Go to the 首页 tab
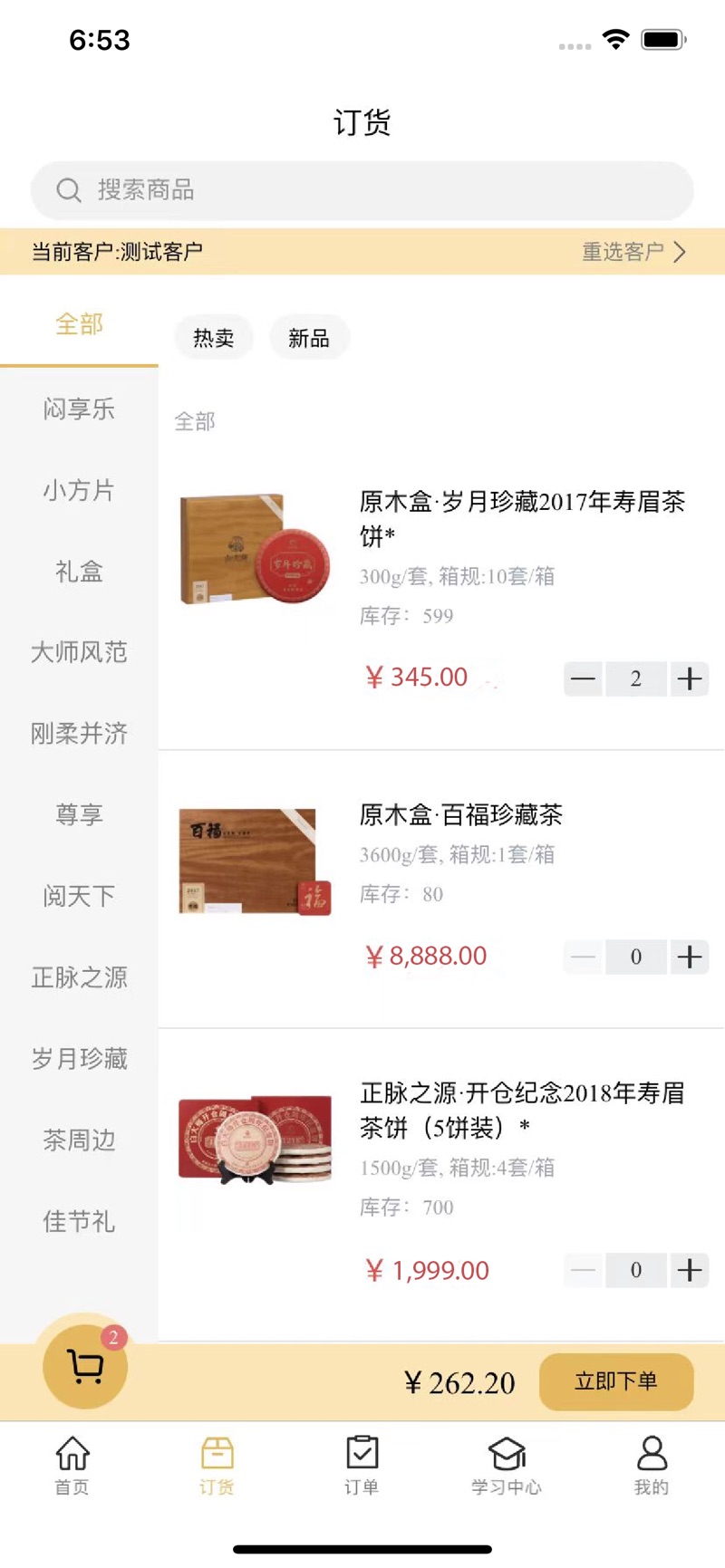 coord(72,1465)
